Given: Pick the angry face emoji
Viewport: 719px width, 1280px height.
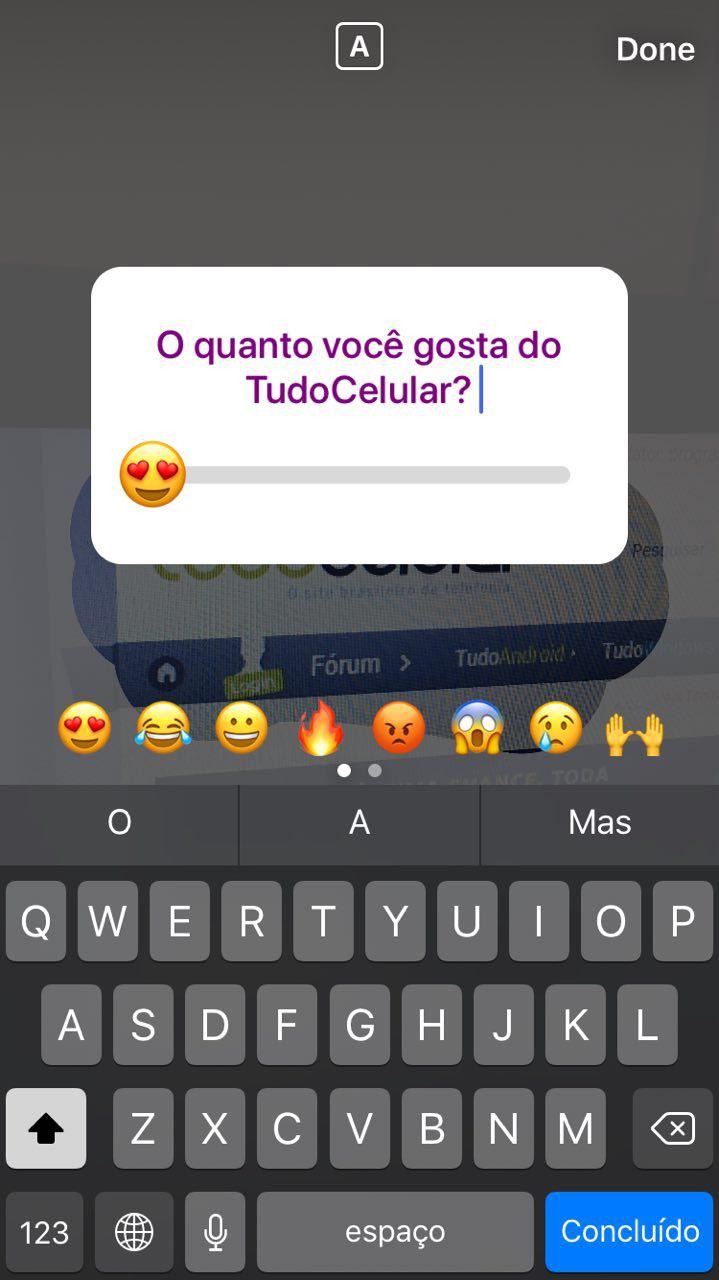Looking at the screenshot, I should 398,728.
